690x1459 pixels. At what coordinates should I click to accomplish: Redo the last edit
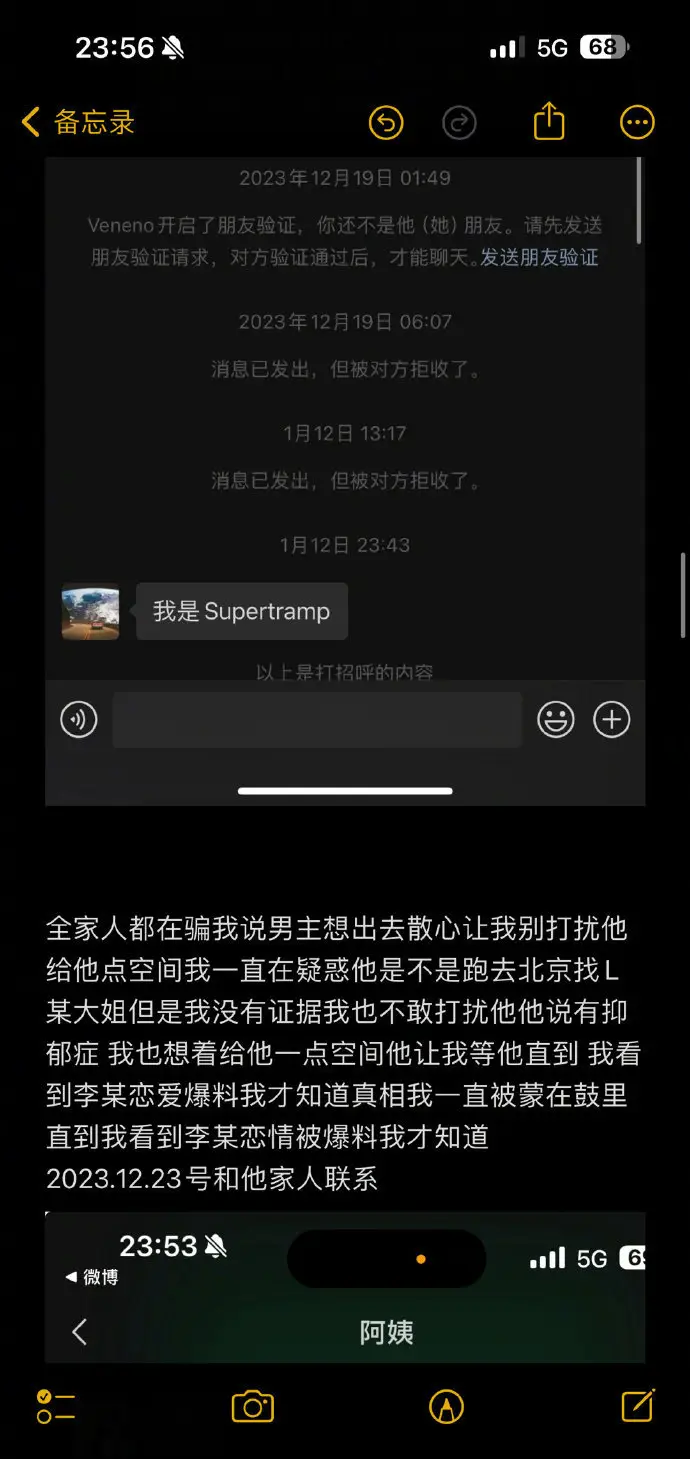coord(459,123)
